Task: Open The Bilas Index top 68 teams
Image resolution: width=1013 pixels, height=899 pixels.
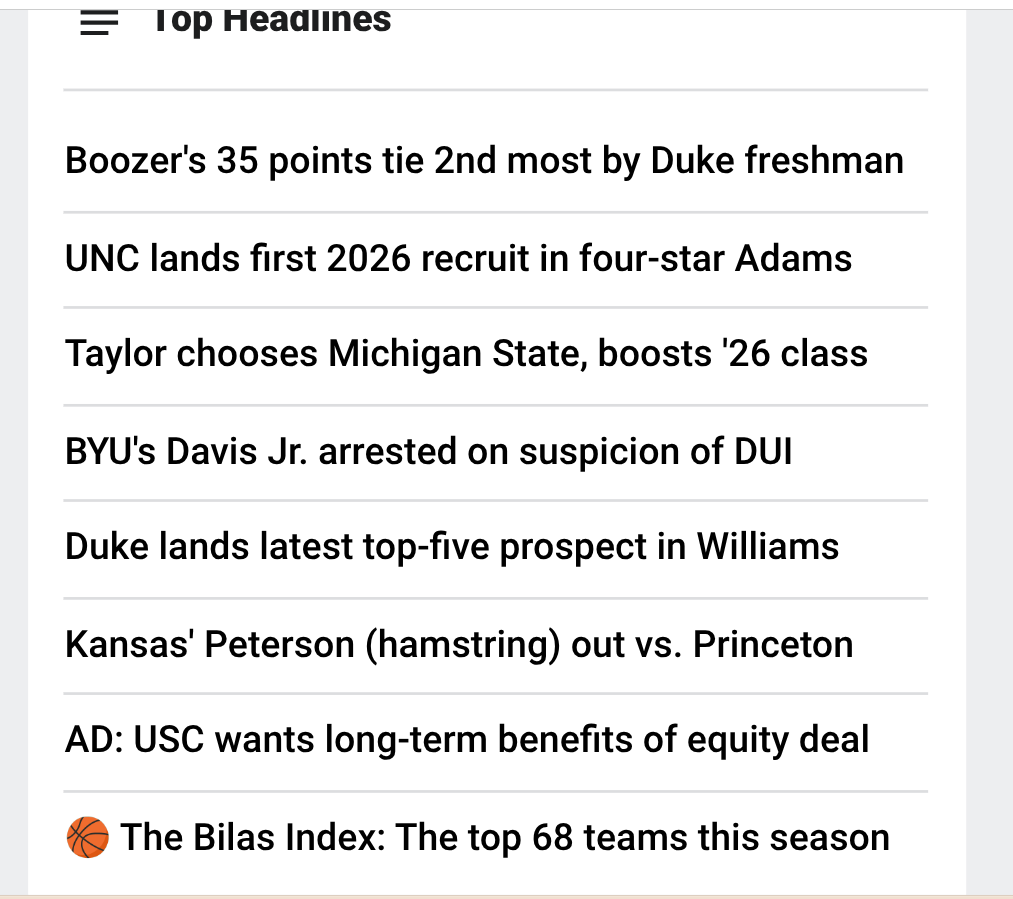Action: tap(477, 838)
